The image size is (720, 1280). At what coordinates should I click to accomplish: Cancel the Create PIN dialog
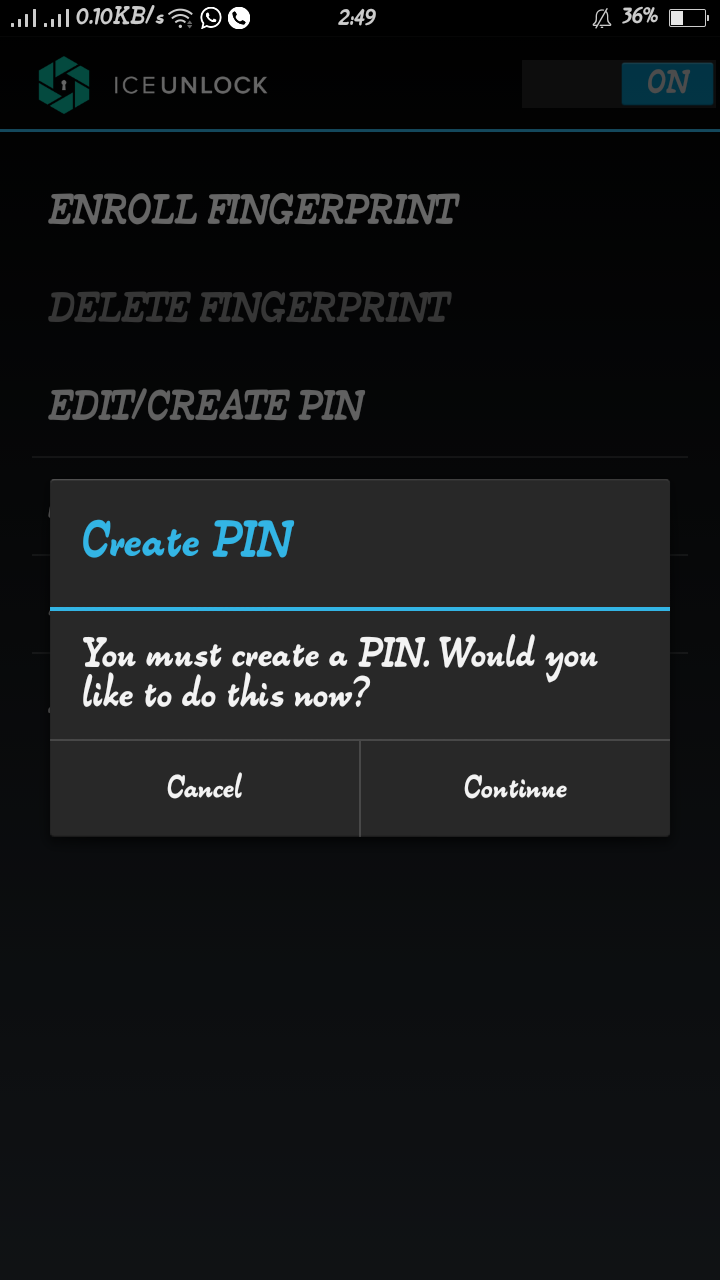[x=205, y=788]
